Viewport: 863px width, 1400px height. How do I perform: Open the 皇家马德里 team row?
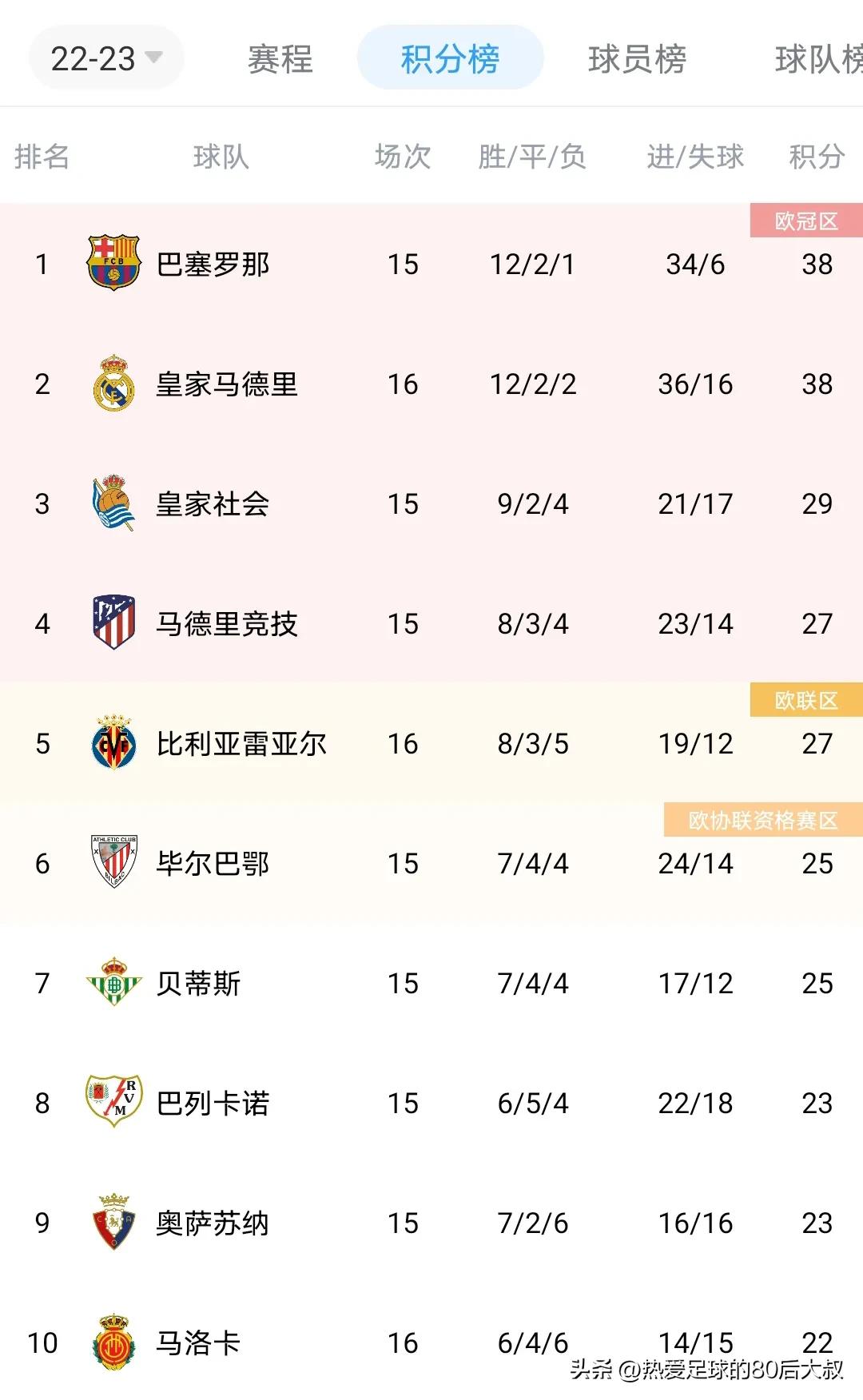coord(227,384)
